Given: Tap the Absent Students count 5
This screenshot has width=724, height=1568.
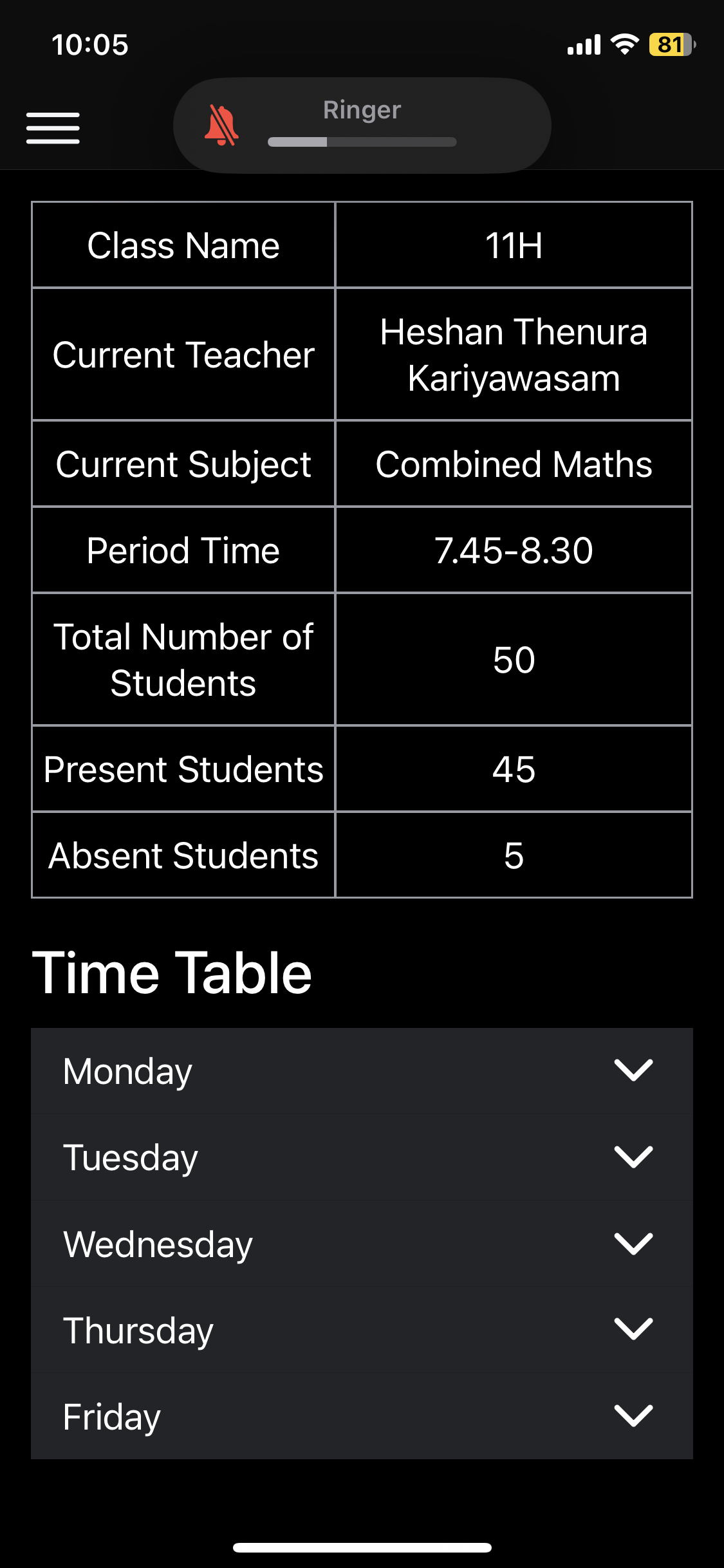Looking at the screenshot, I should tap(514, 855).
